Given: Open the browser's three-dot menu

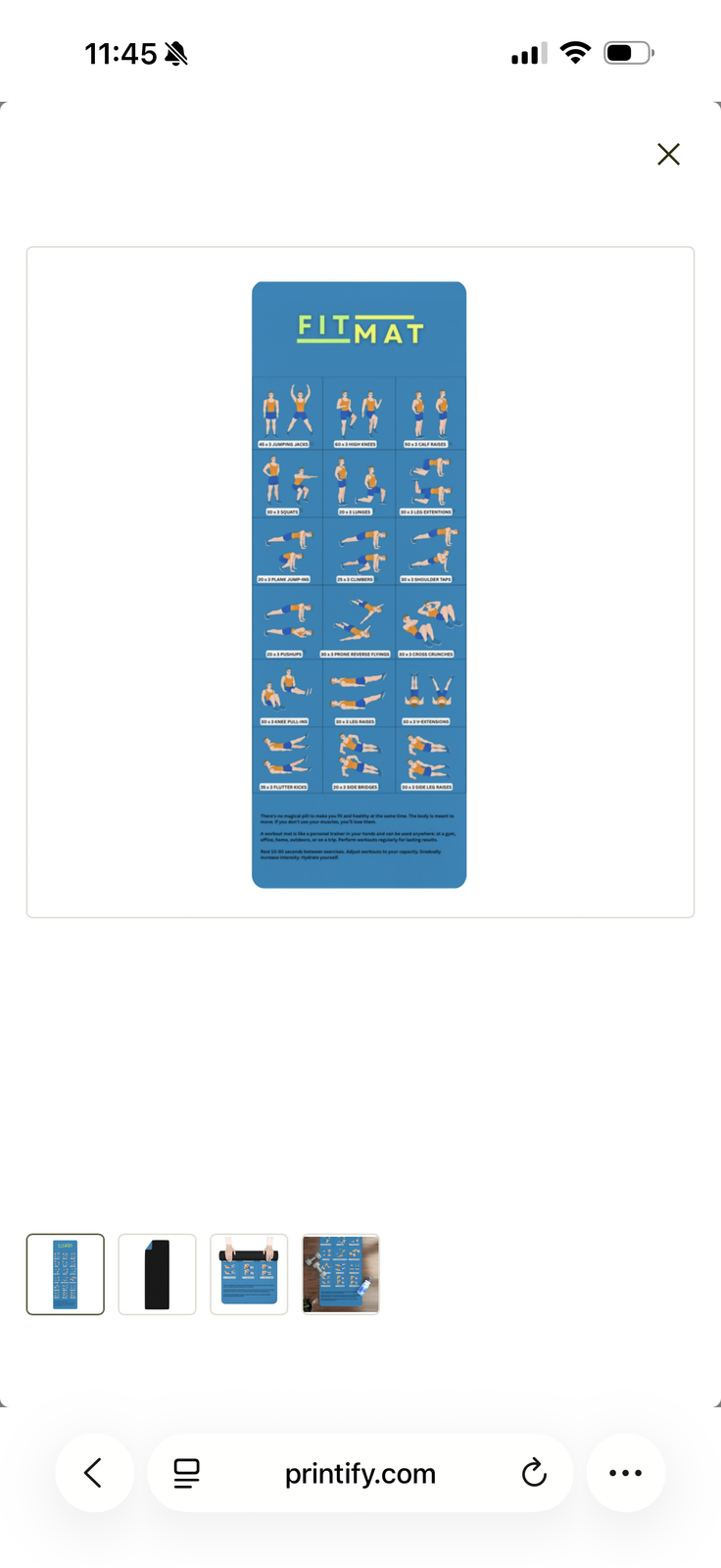Looking at the screenshot, I should pyautogui.click(x=625, y=1472).
